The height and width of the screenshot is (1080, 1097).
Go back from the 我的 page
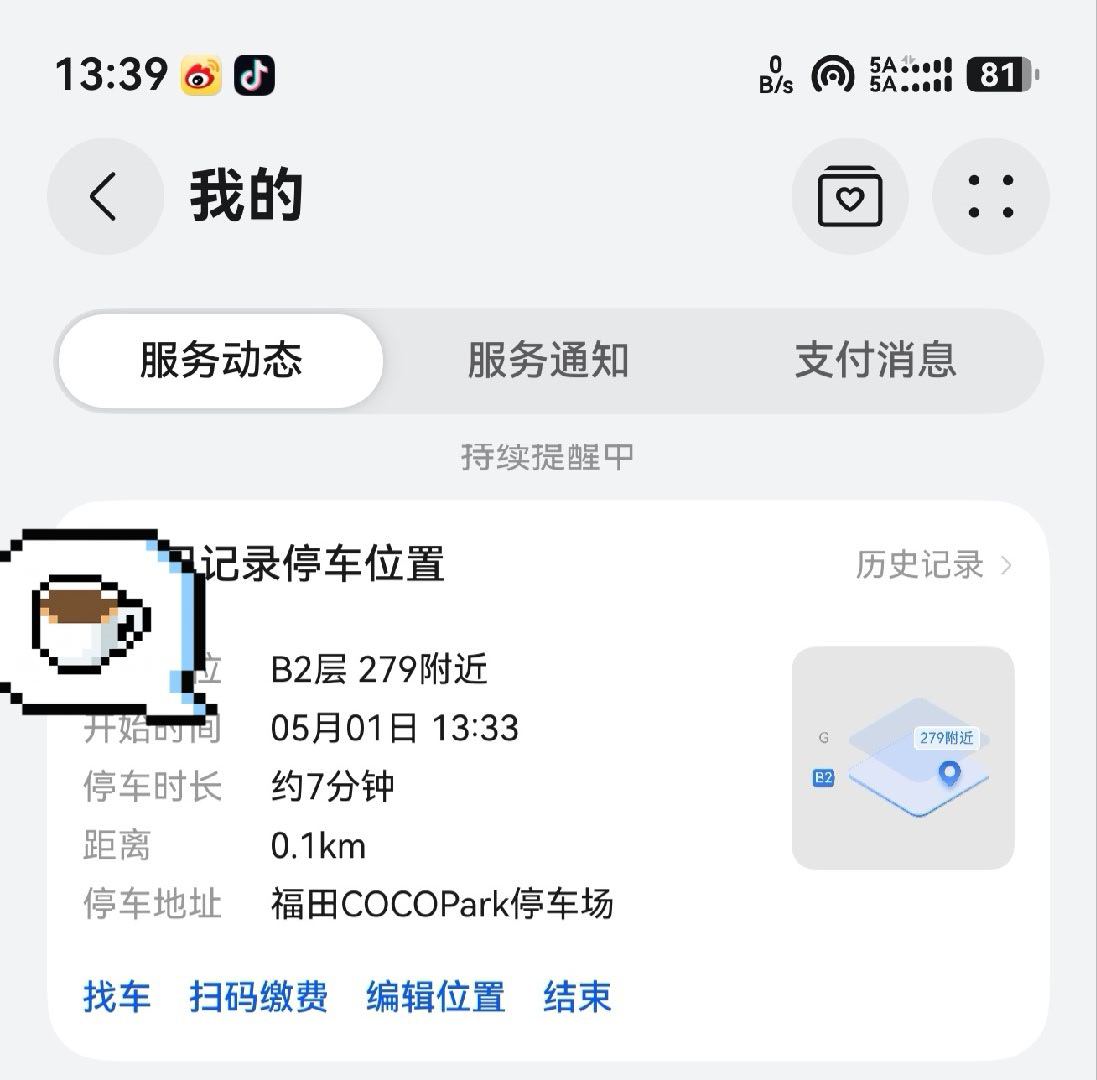pos(105,197)
